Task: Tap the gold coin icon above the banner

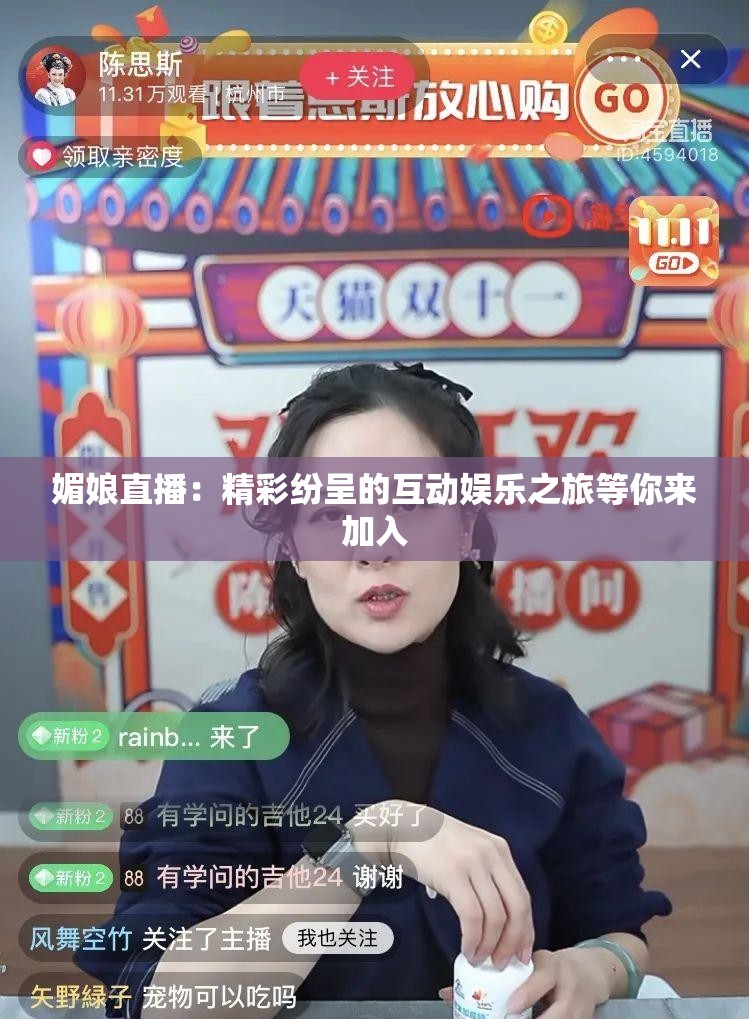Action: coord(548,30)
